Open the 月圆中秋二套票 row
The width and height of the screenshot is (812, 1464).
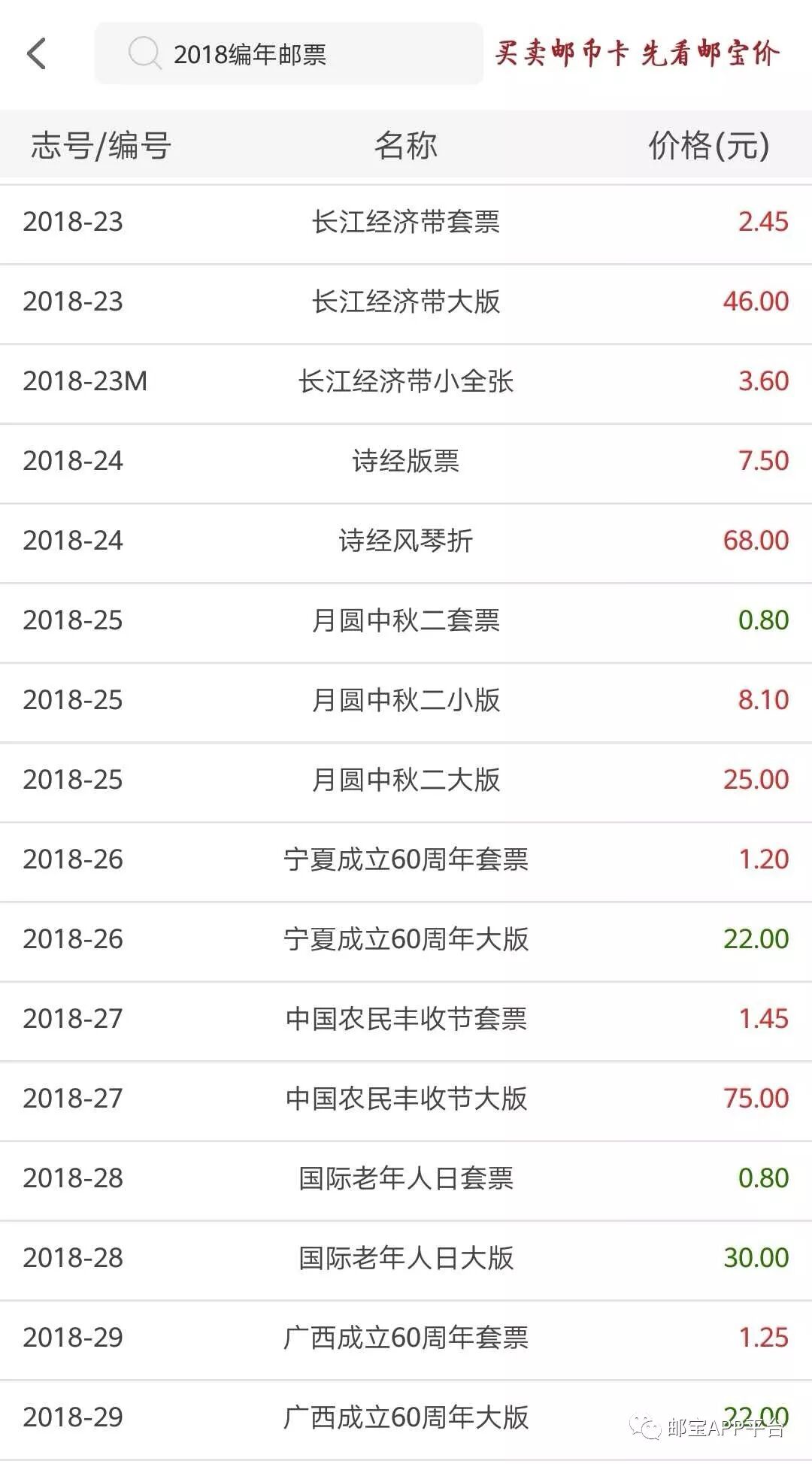pos(406,622)
